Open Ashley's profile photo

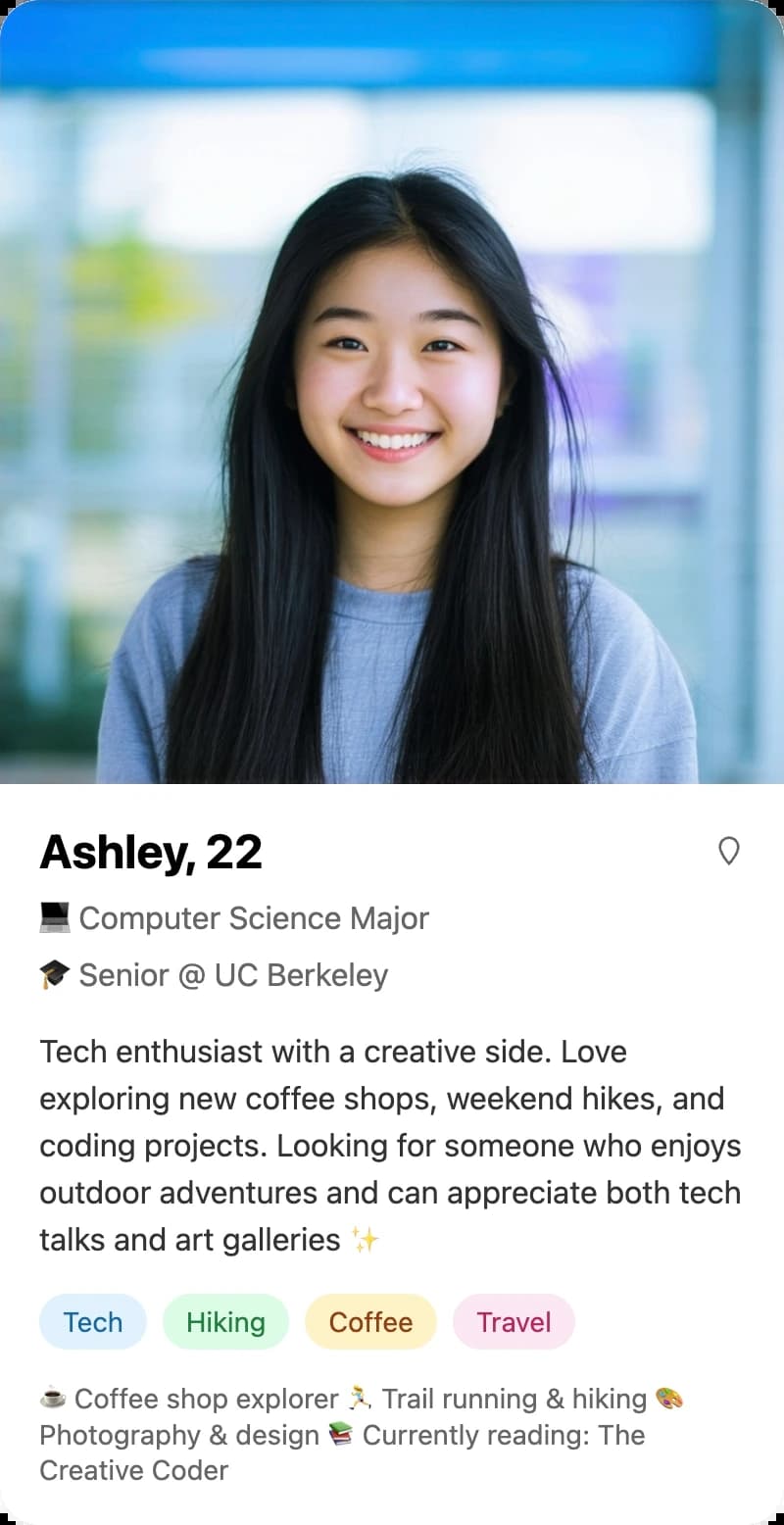pos(392,392)
